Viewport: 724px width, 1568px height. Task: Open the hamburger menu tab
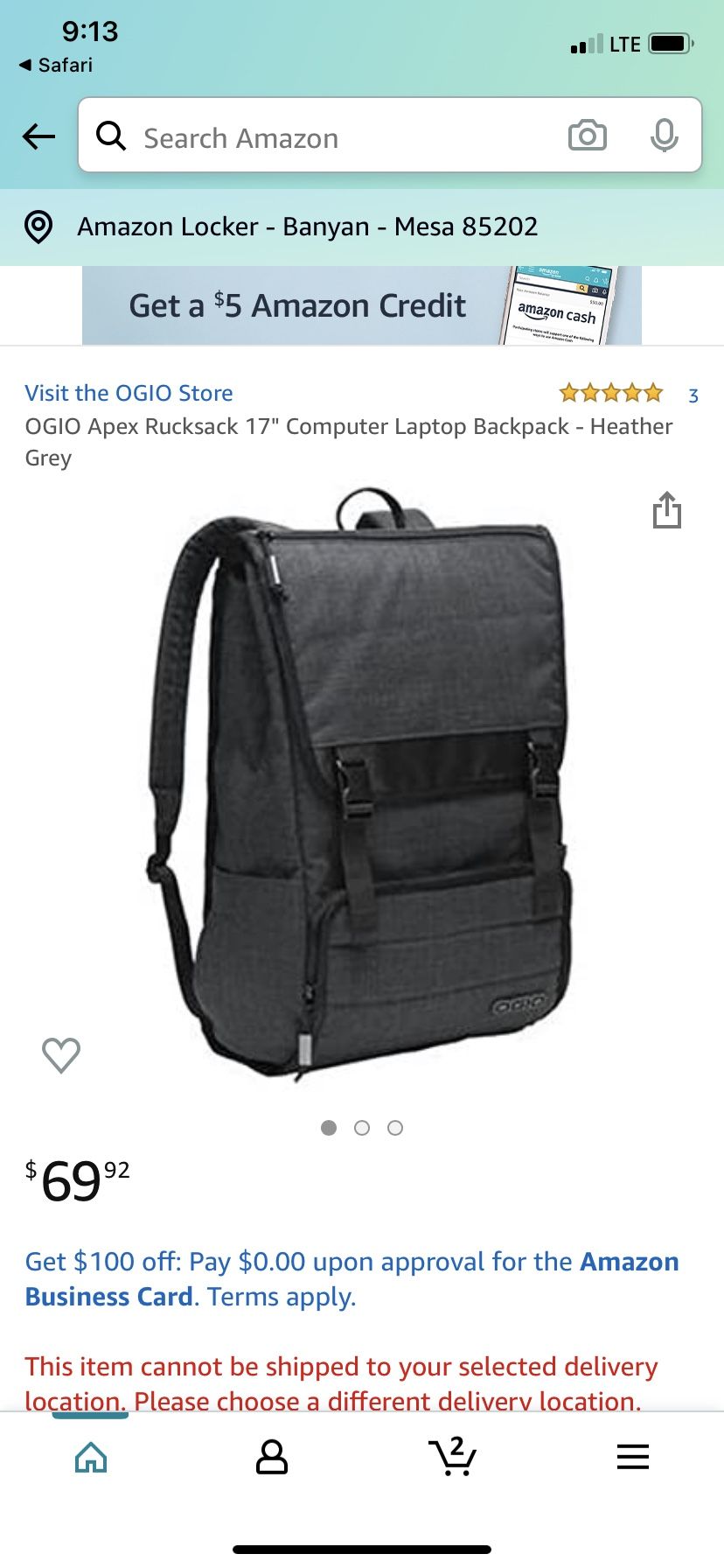[x=633, y=1457]
